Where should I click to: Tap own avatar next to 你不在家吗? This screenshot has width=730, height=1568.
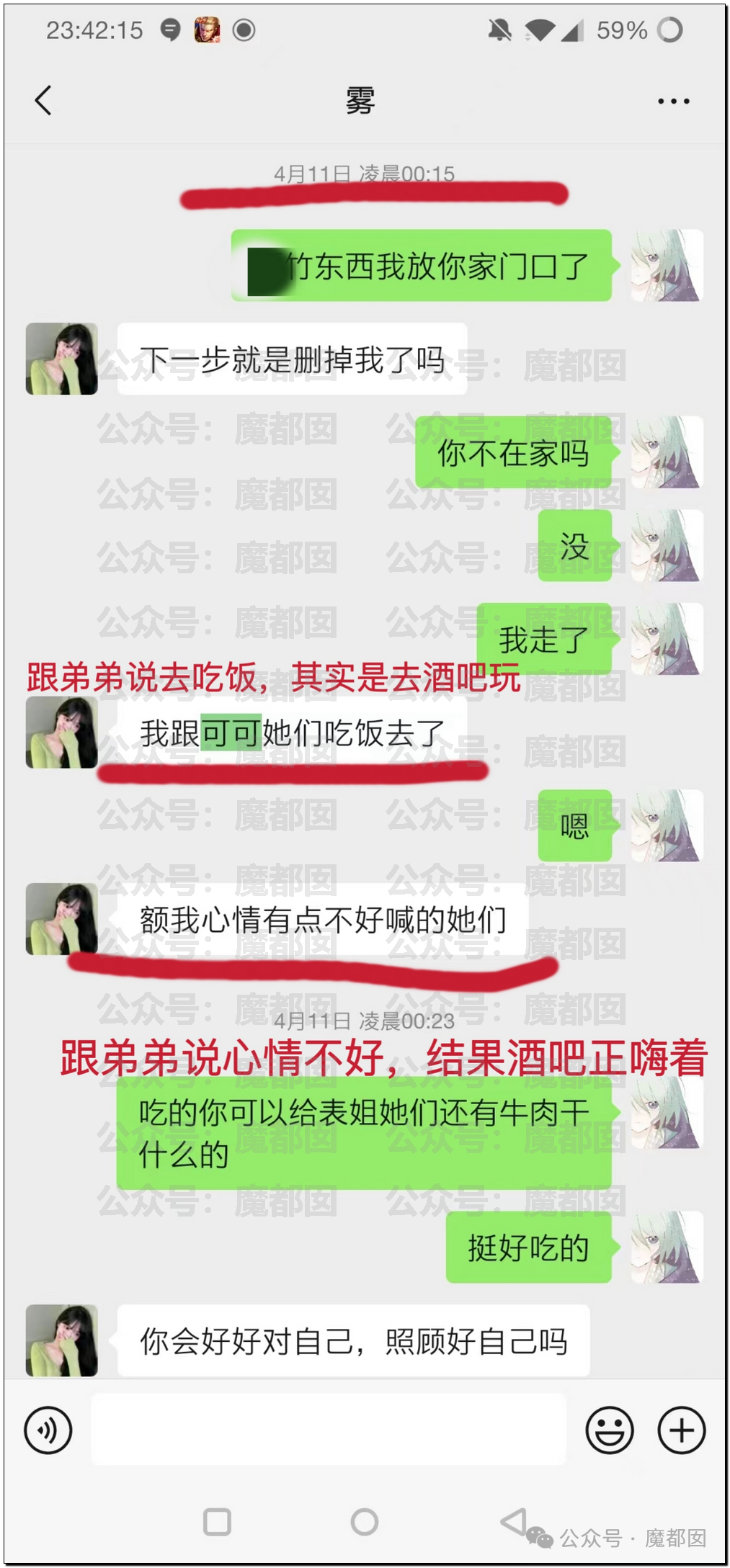pos(667,452)
